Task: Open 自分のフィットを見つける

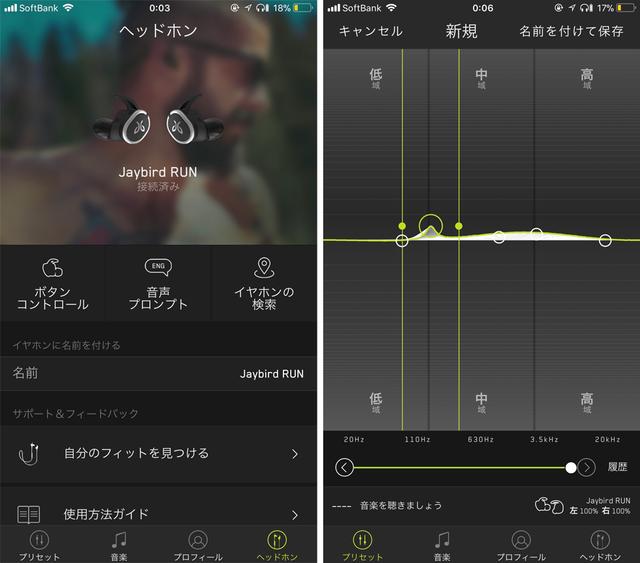Action: pos(158,453)
